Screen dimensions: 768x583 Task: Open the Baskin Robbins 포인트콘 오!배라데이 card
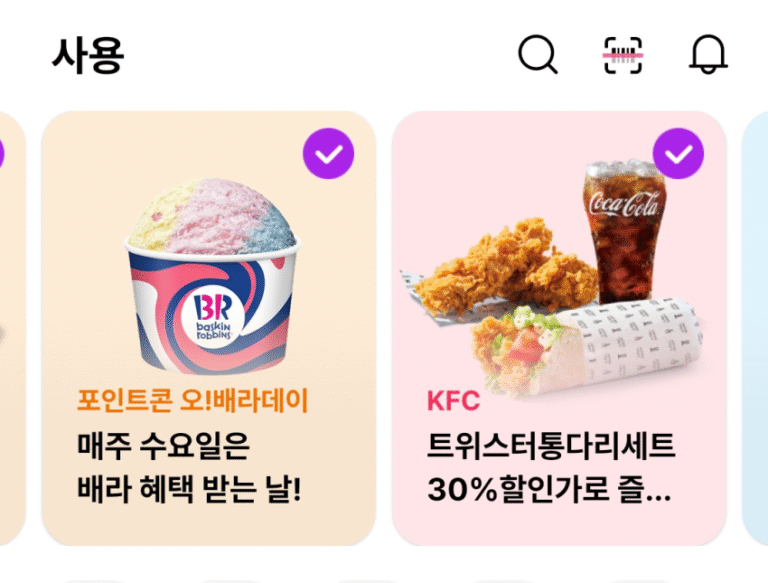208,330
